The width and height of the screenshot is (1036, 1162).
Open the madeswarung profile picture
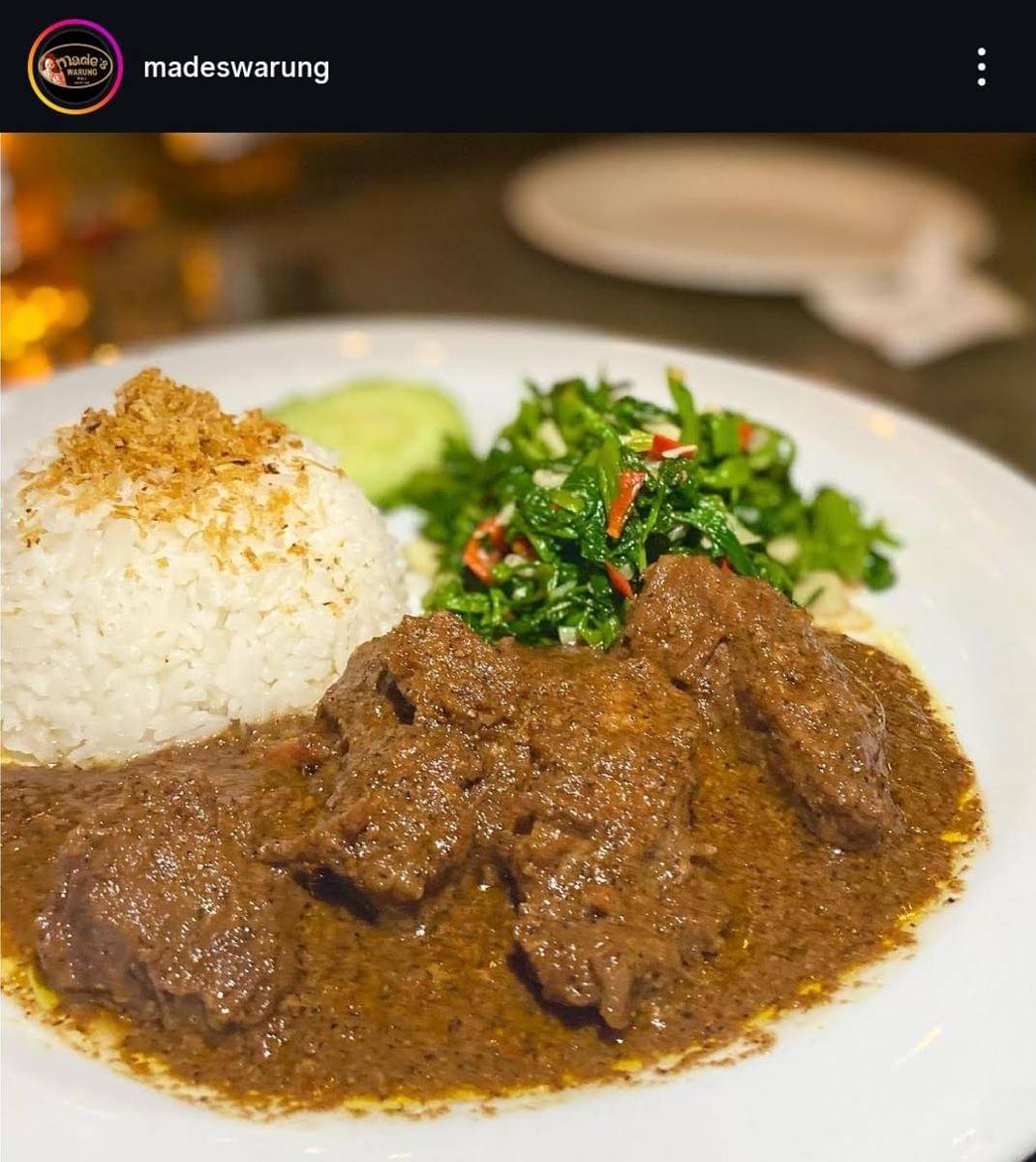[x=76, y=68]
